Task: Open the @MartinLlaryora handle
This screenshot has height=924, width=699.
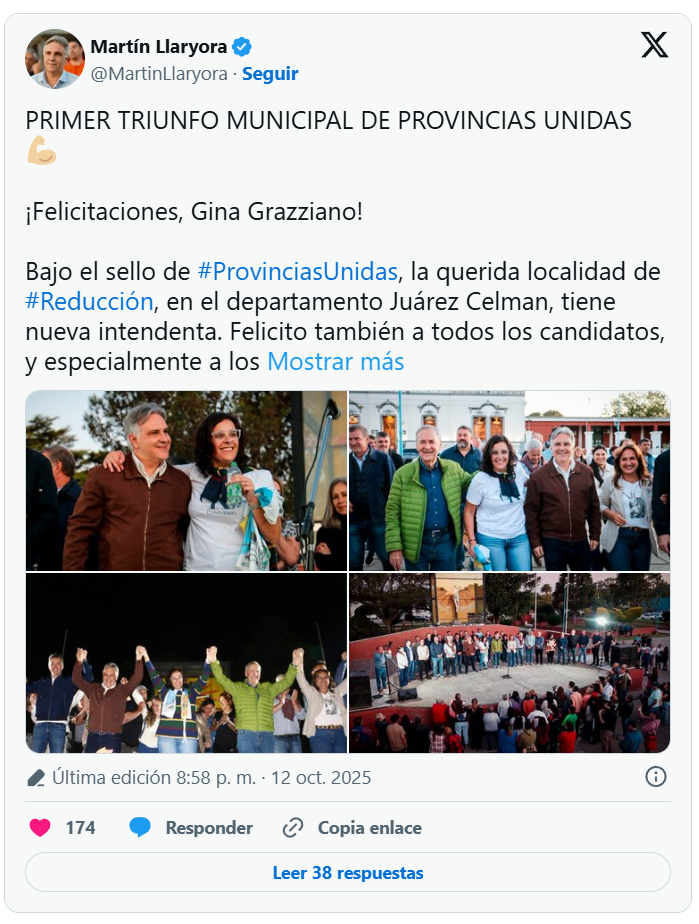Action: point(160,74)
